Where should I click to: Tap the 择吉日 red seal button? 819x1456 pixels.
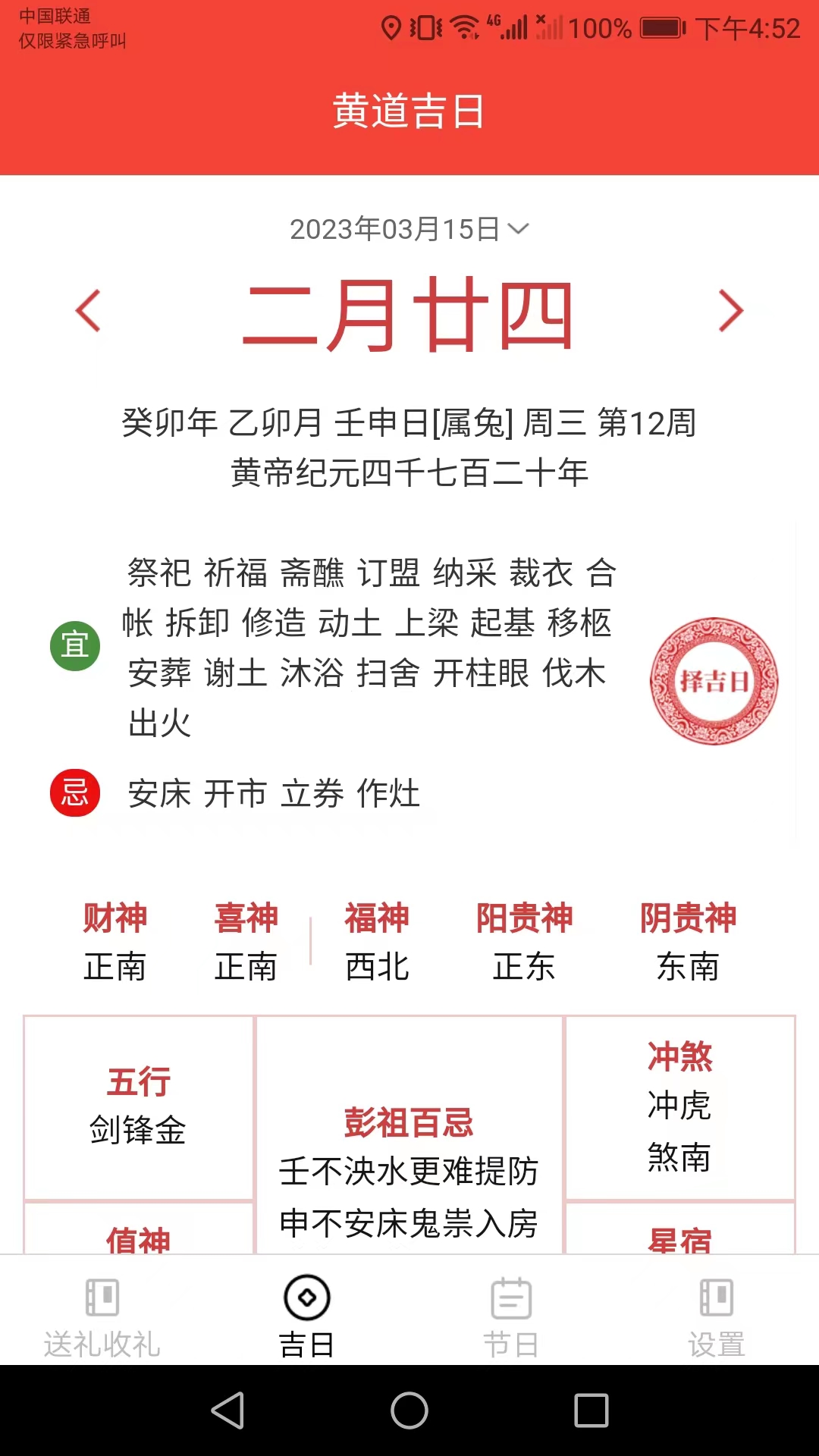click(714, 681)
